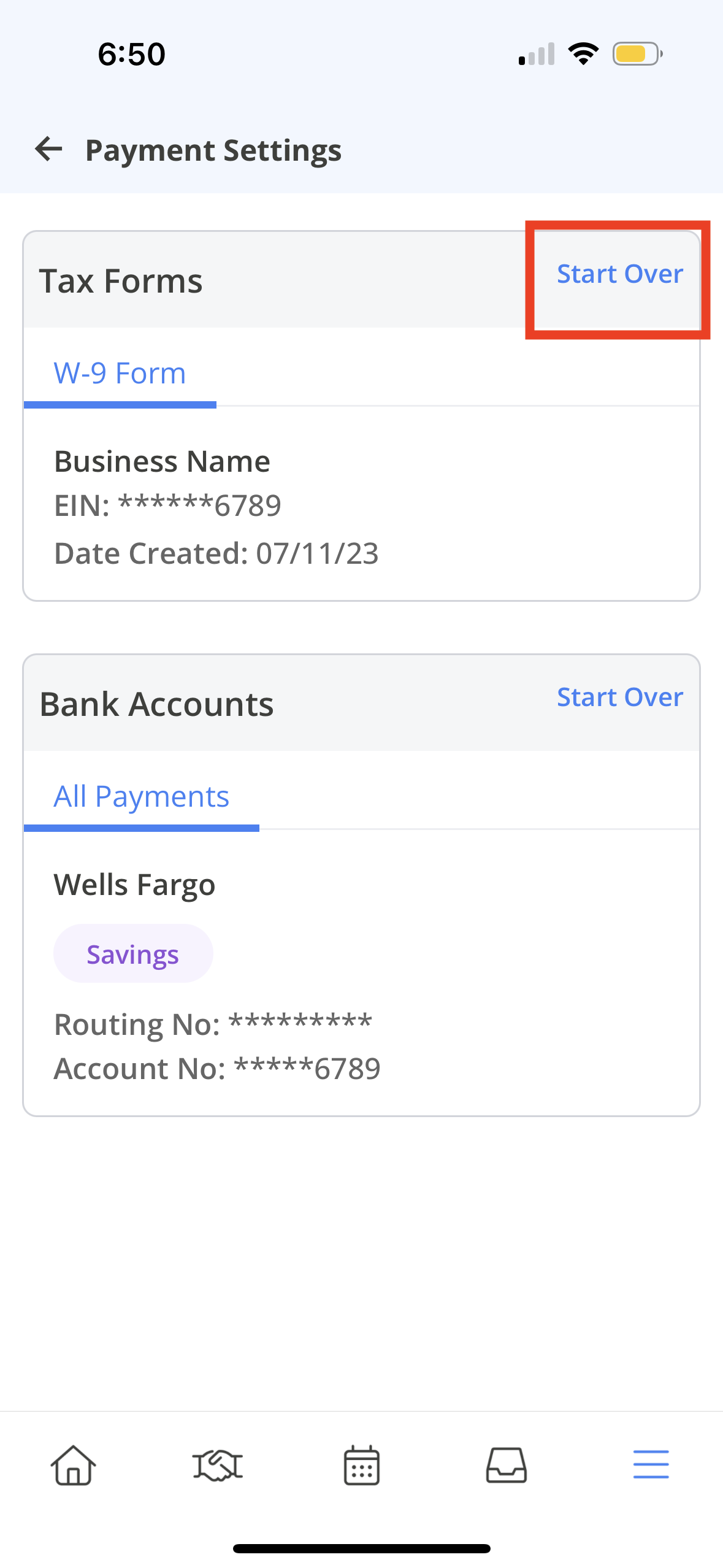Check the Wi-Fi status icon
This screenshot has width=723, height=1568.
coord(583,53)
